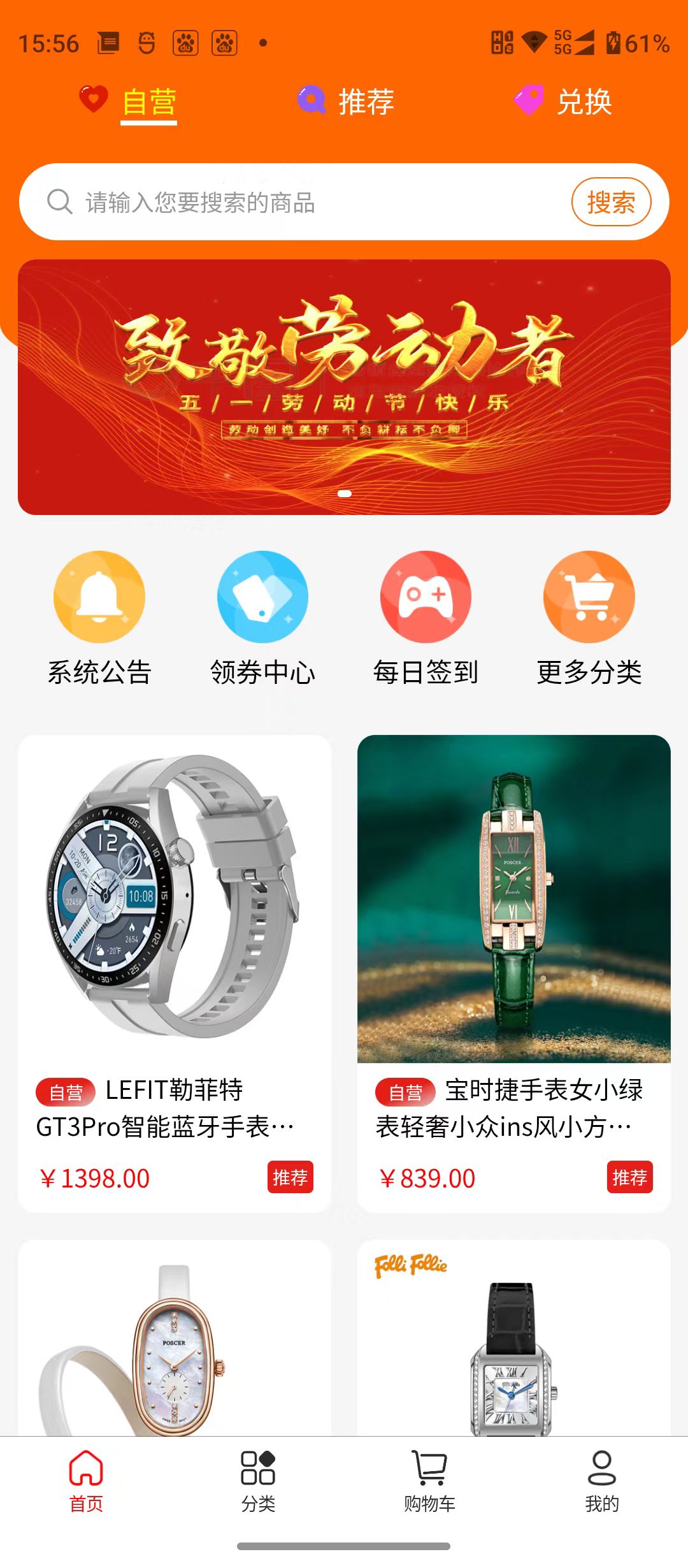Open the 购物车 shopping cart tab
Screen dimensions: 688x1568
[430, 1481]
